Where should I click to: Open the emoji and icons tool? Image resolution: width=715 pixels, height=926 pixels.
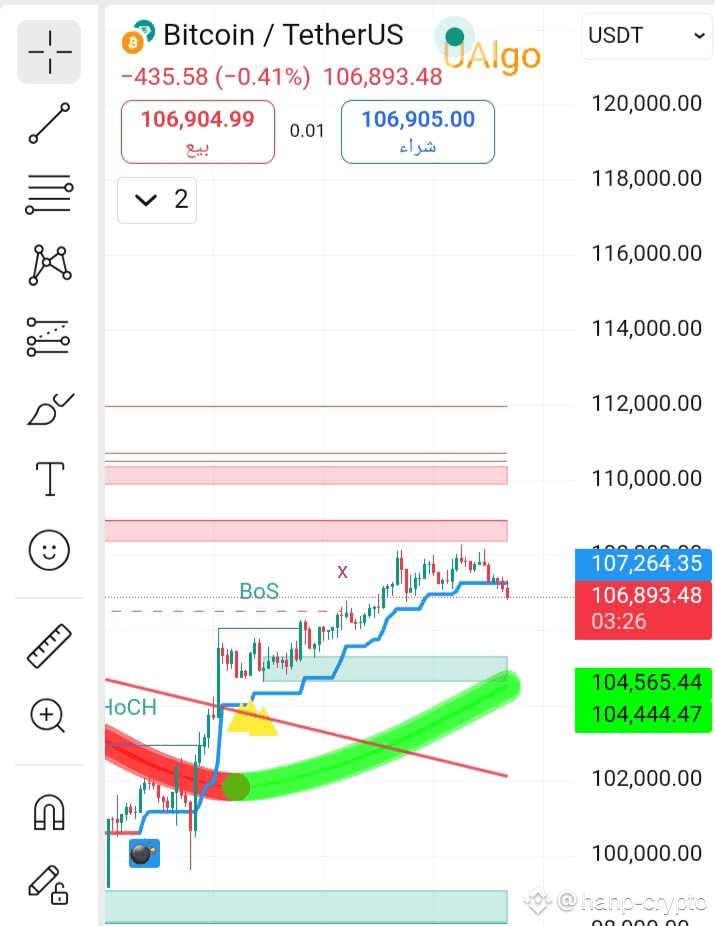tap(49, 550)
